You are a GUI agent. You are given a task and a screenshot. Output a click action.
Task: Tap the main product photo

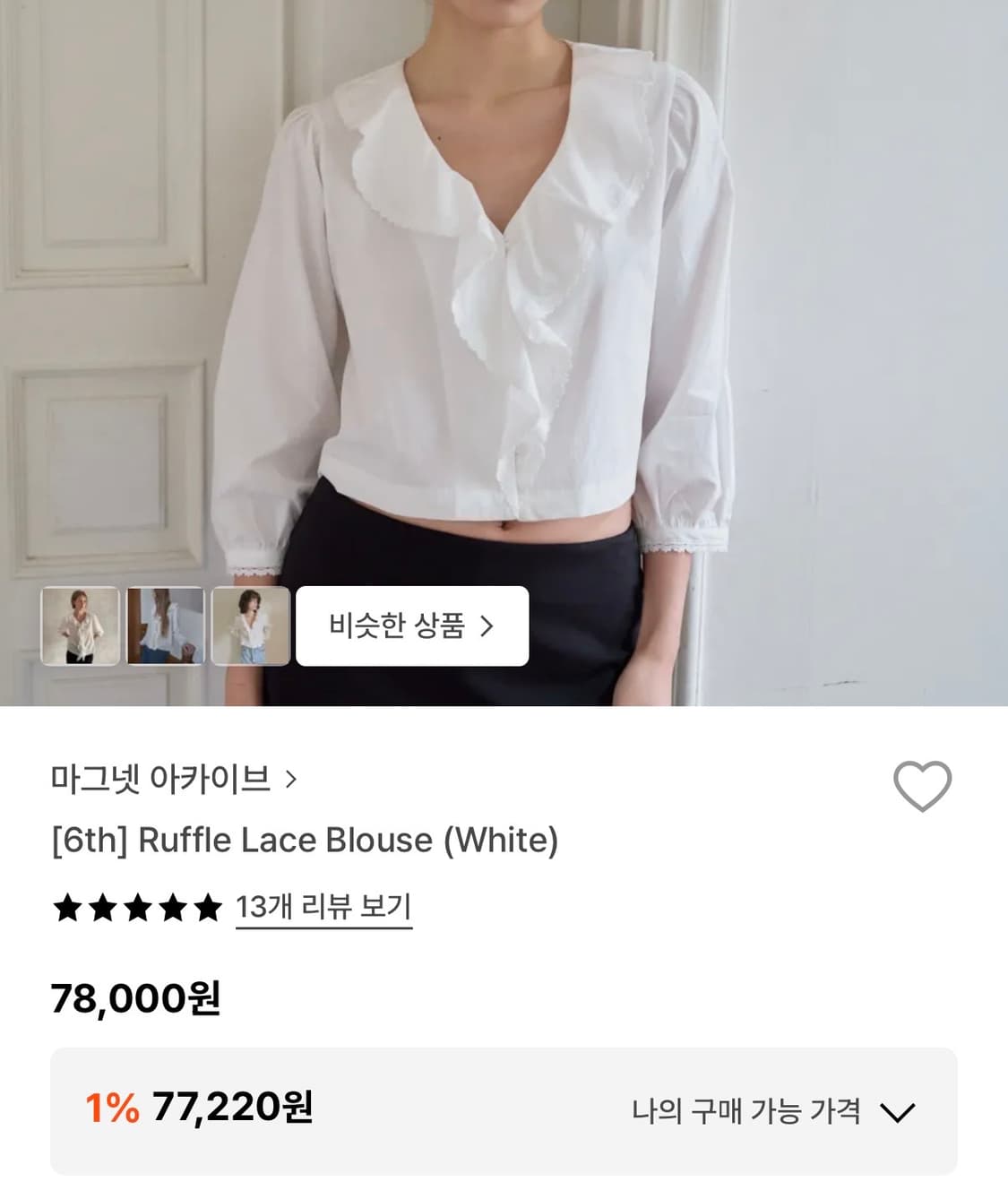point(502,314)
